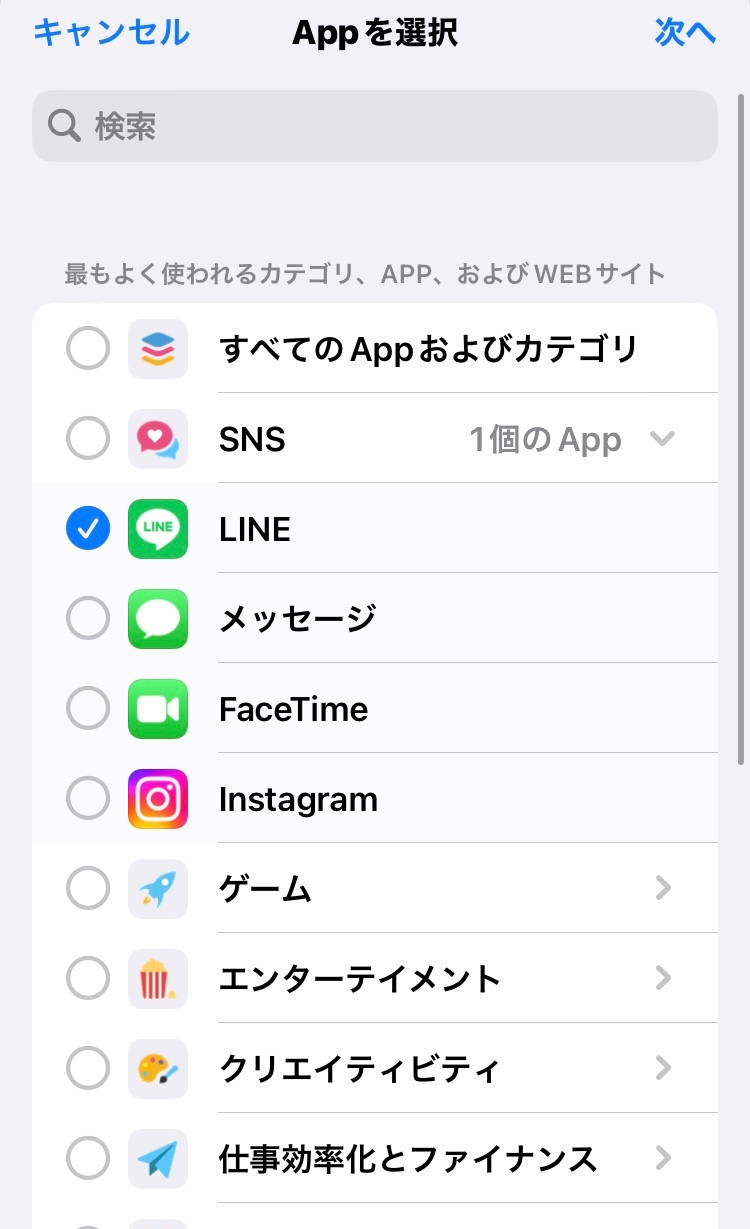Image resolution: width=750 pixels, height=1229 pixels.
Task: Tap キャンセル to cancel app selection
Action: coord(111,33)
